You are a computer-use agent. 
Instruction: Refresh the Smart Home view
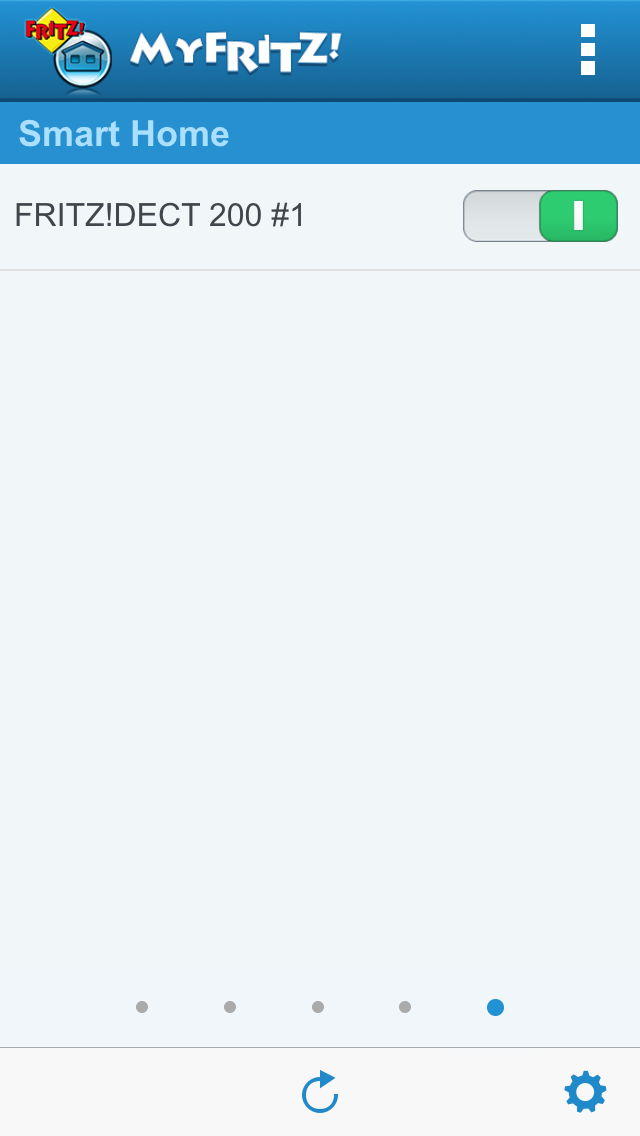tap(320, 1092)
